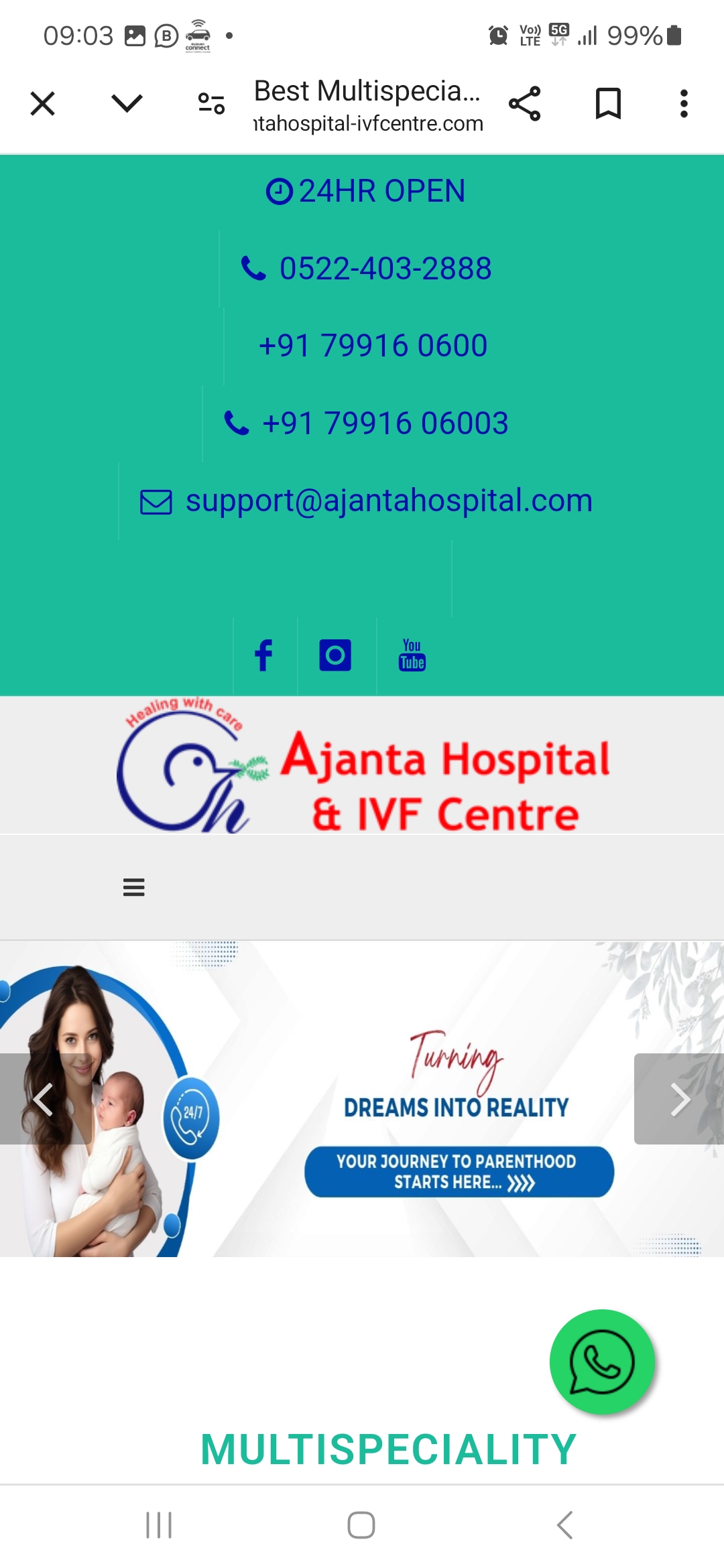Start a WhatsApp chat with the hospital

[601, 1362]
